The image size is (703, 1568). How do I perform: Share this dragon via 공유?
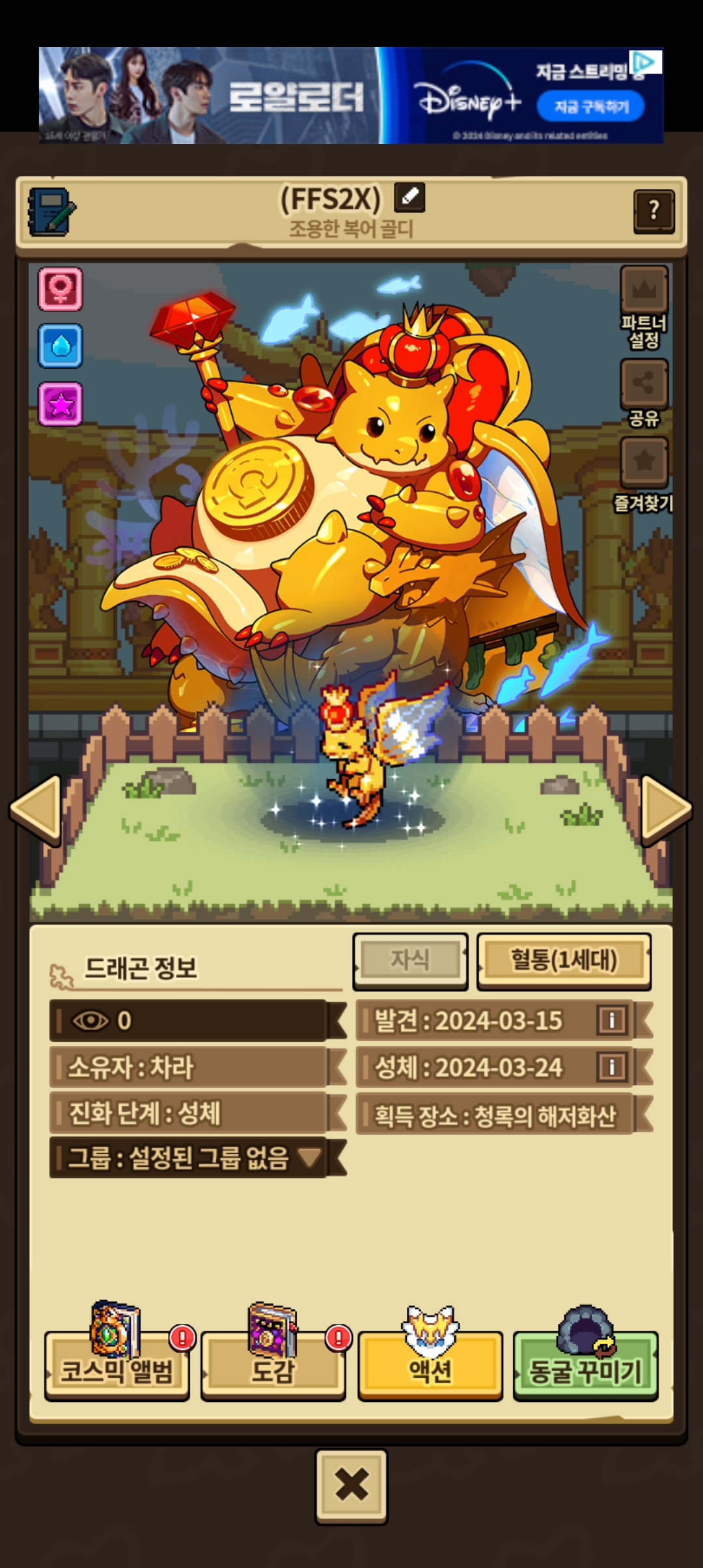pos(644,384)
